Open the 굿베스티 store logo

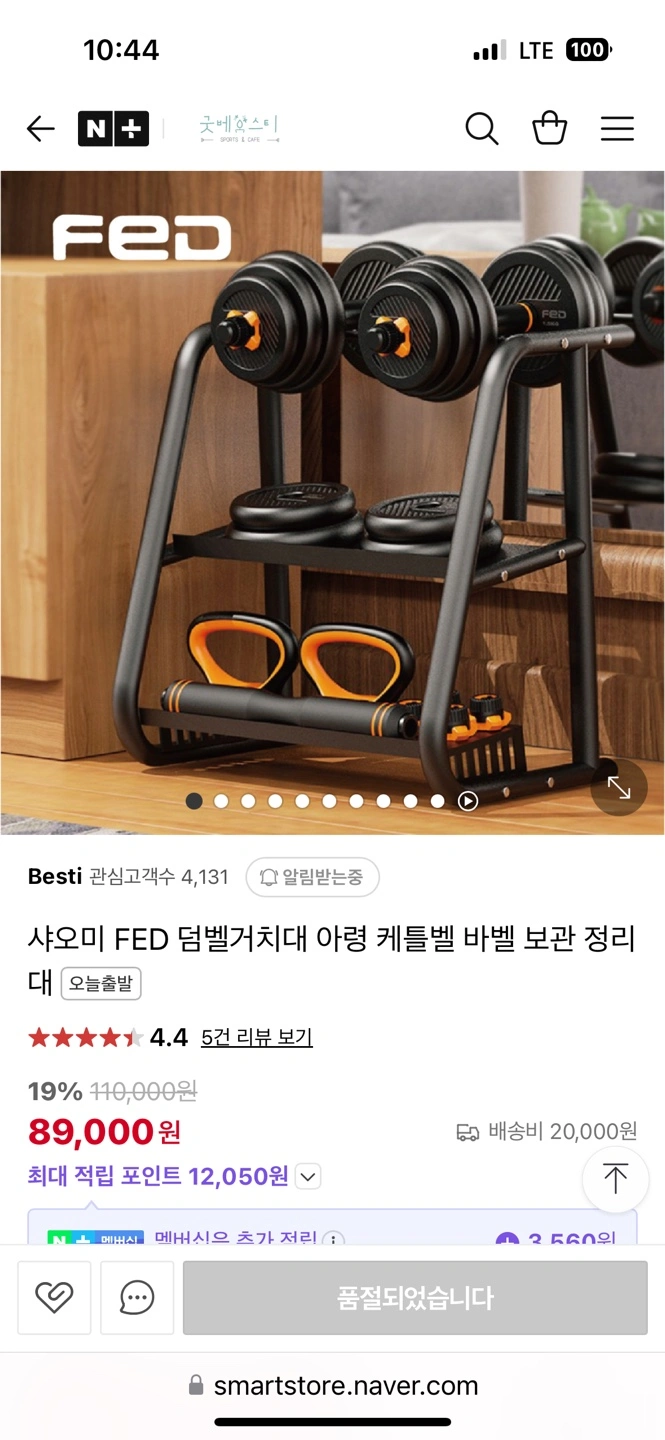239,129
